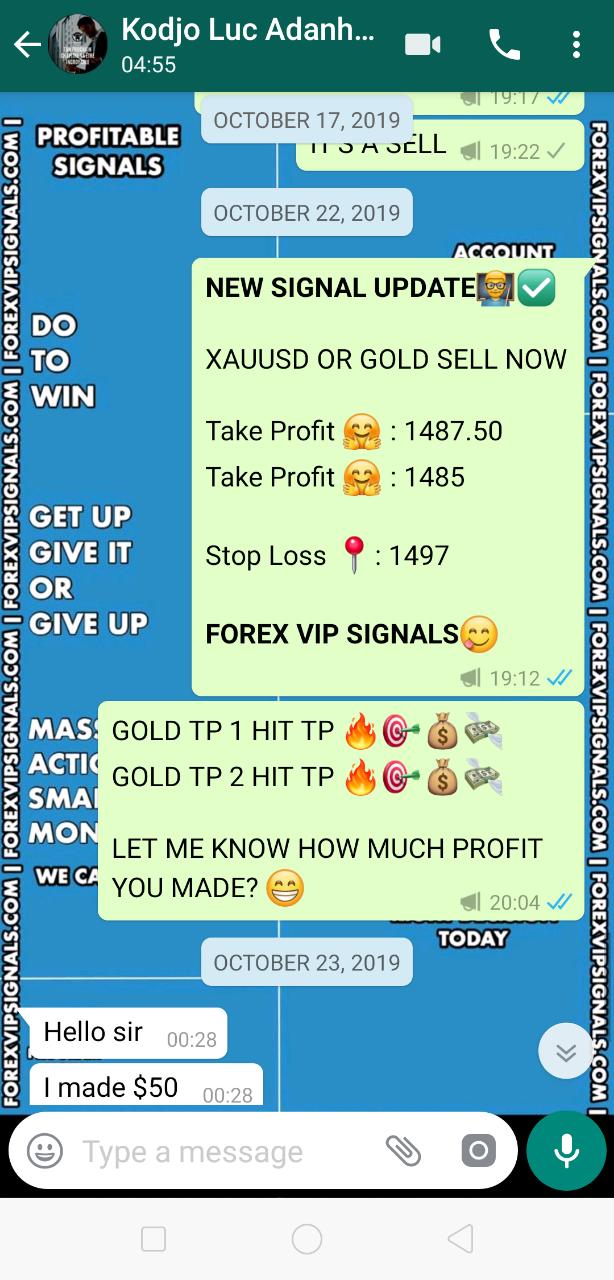Open Kodjo Luc Adanh's contact info
614x1280 pixels.
(247, 45)
